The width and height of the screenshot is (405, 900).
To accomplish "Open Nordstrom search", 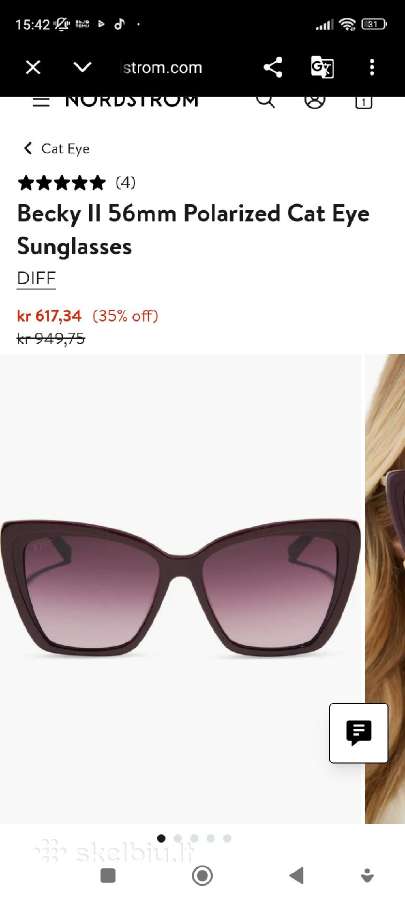I will coord(265,101).
